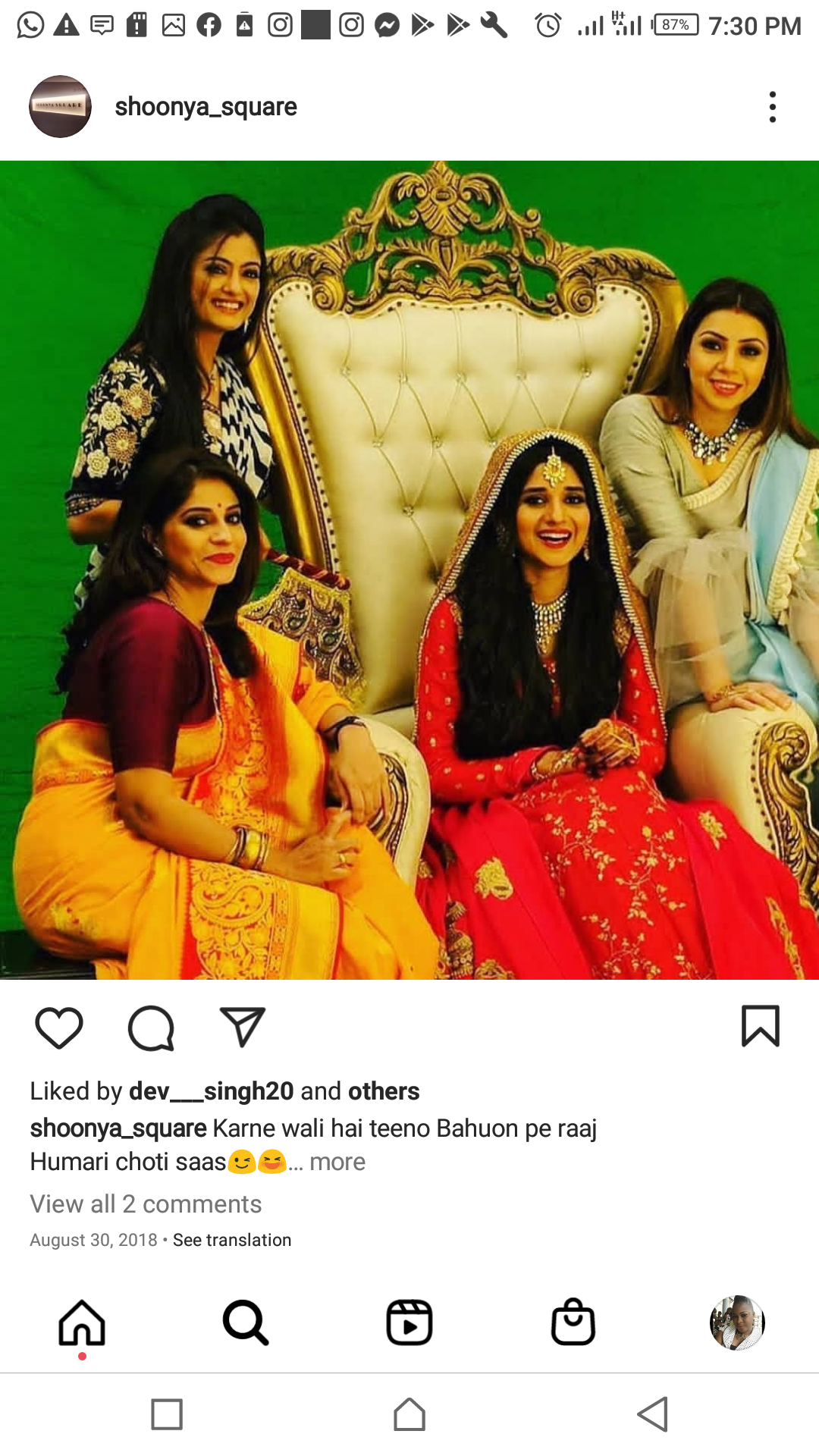View the others who liked this post

point(384,1091)
